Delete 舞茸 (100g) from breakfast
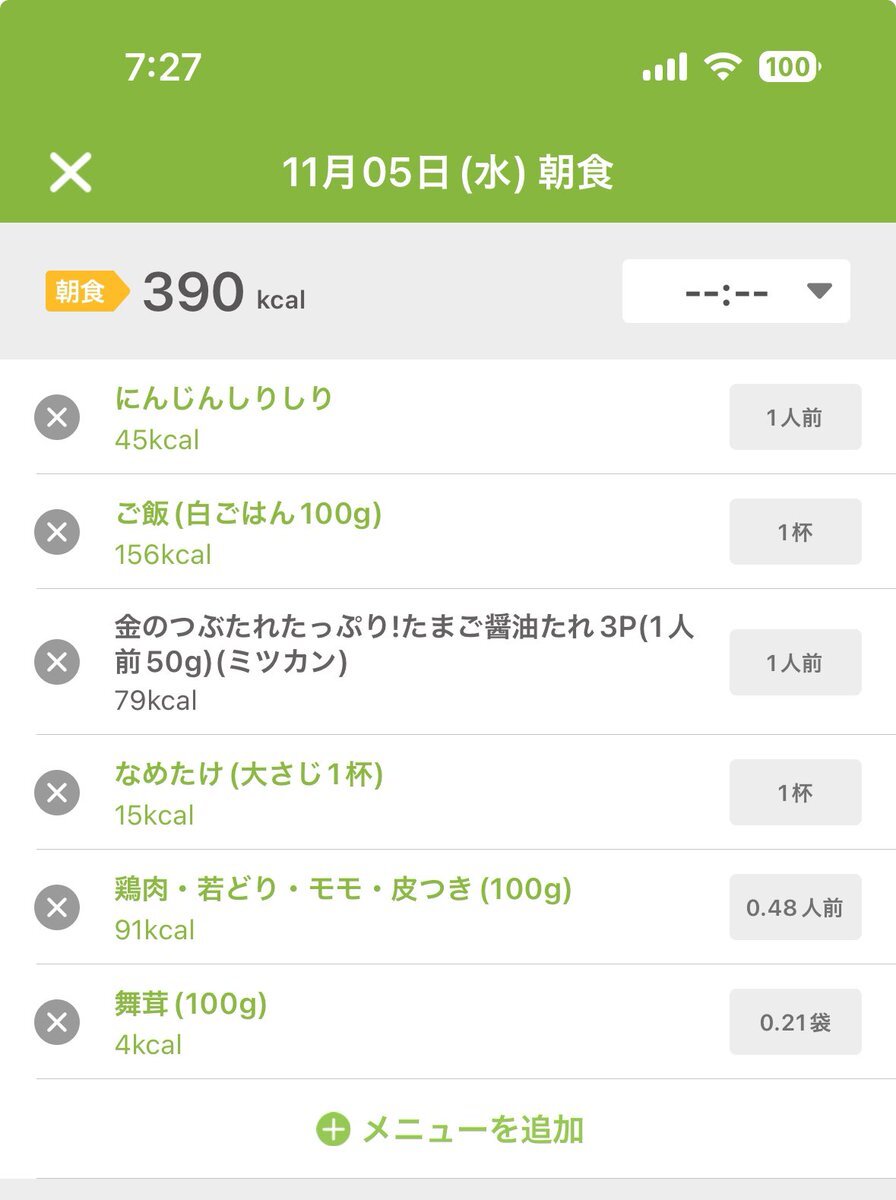Image resolution: width=896 pixels, height=1200 pixels. (x=57, y=1022)
